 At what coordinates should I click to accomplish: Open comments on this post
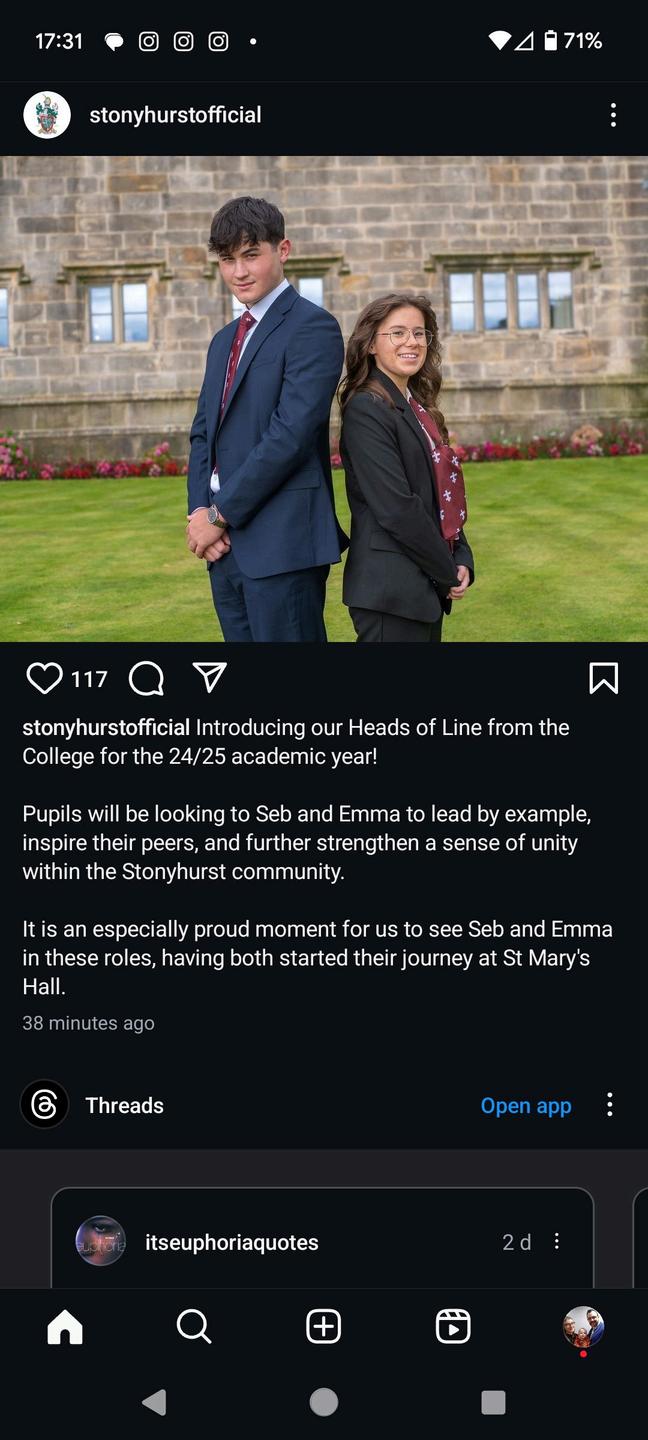[146, 678]
